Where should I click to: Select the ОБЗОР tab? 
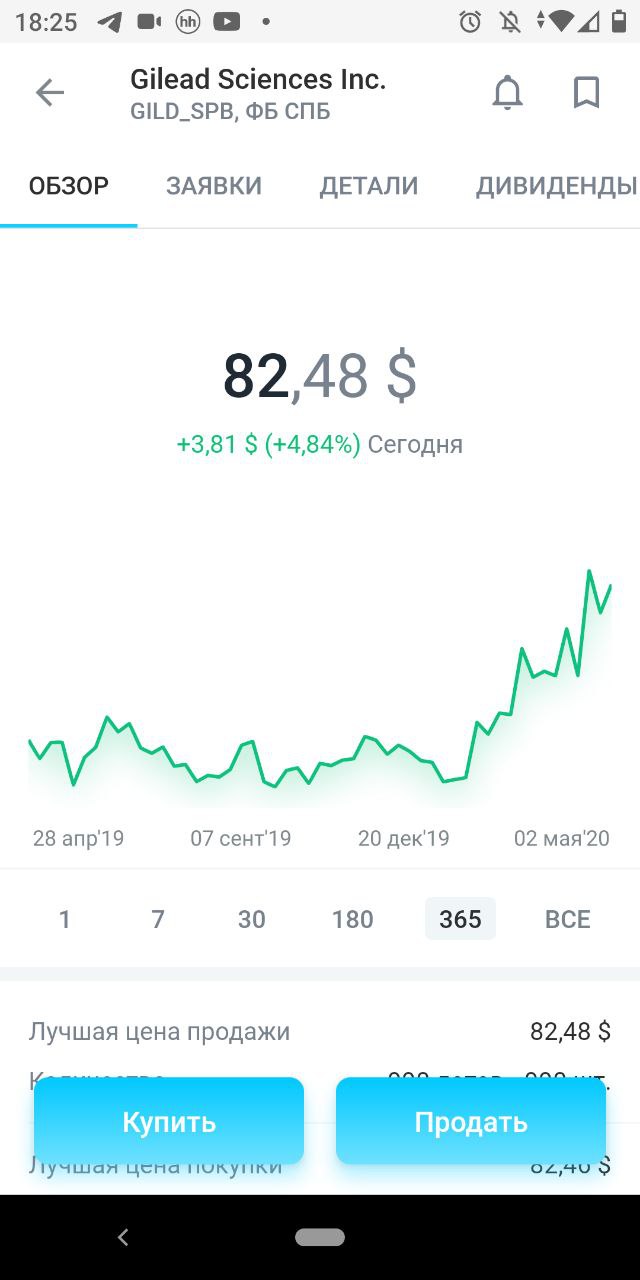point(68,186)
